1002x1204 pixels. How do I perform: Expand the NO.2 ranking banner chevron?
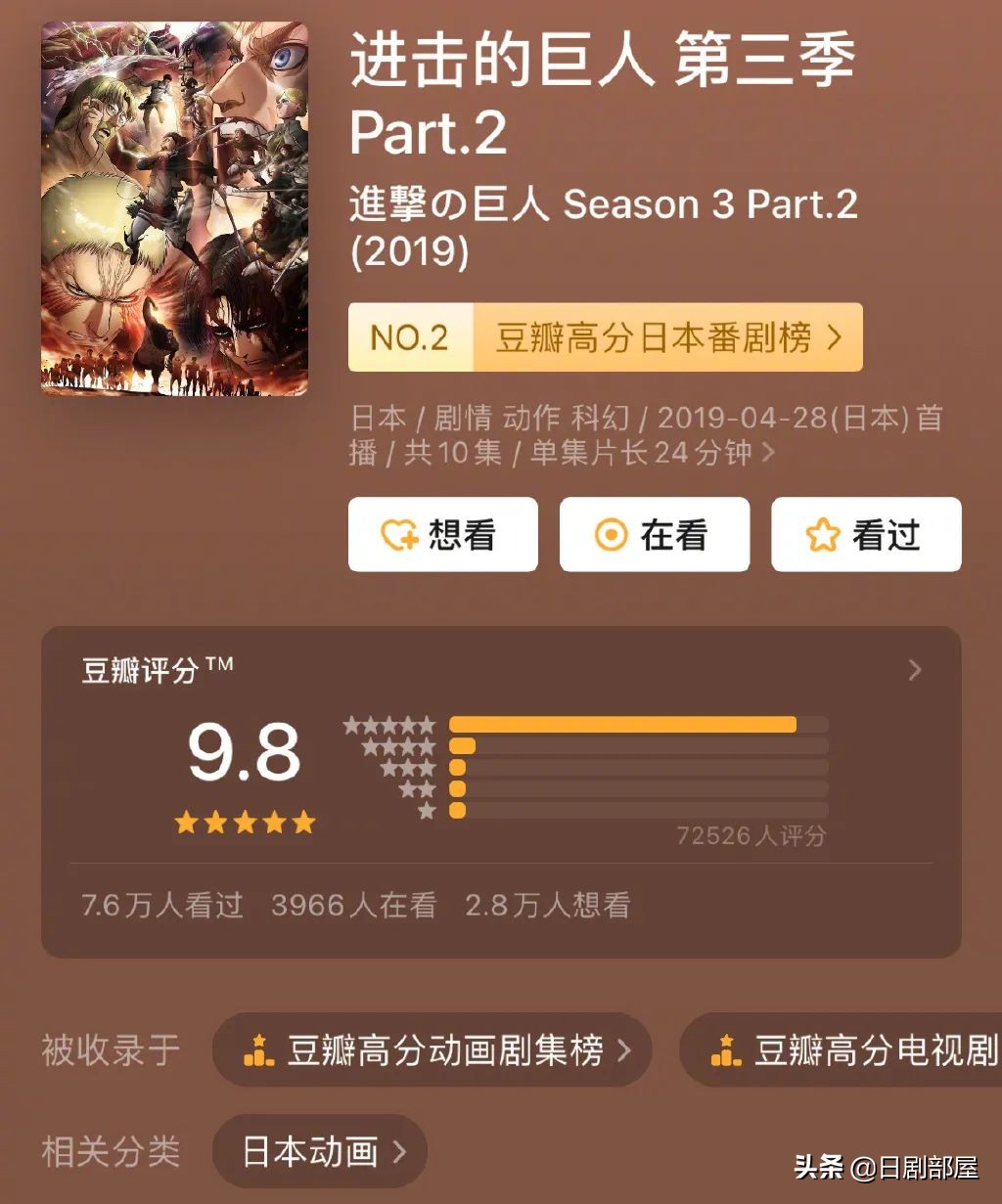[837, 337]
